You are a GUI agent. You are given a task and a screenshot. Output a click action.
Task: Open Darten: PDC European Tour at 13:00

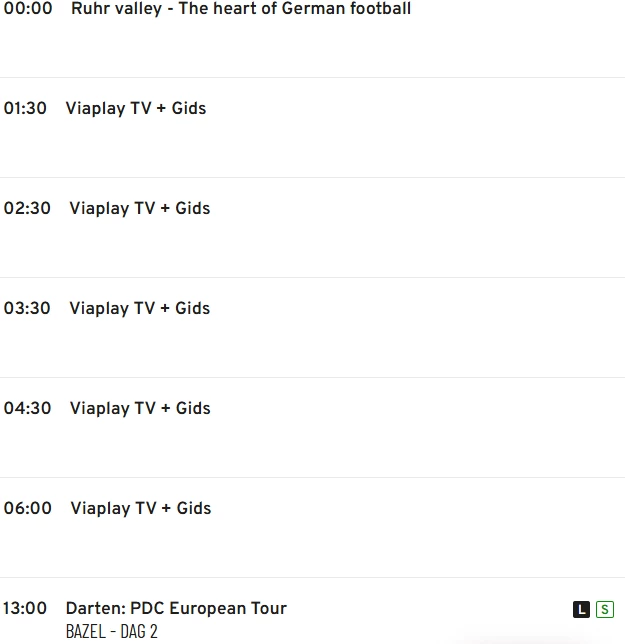(176, 608)
